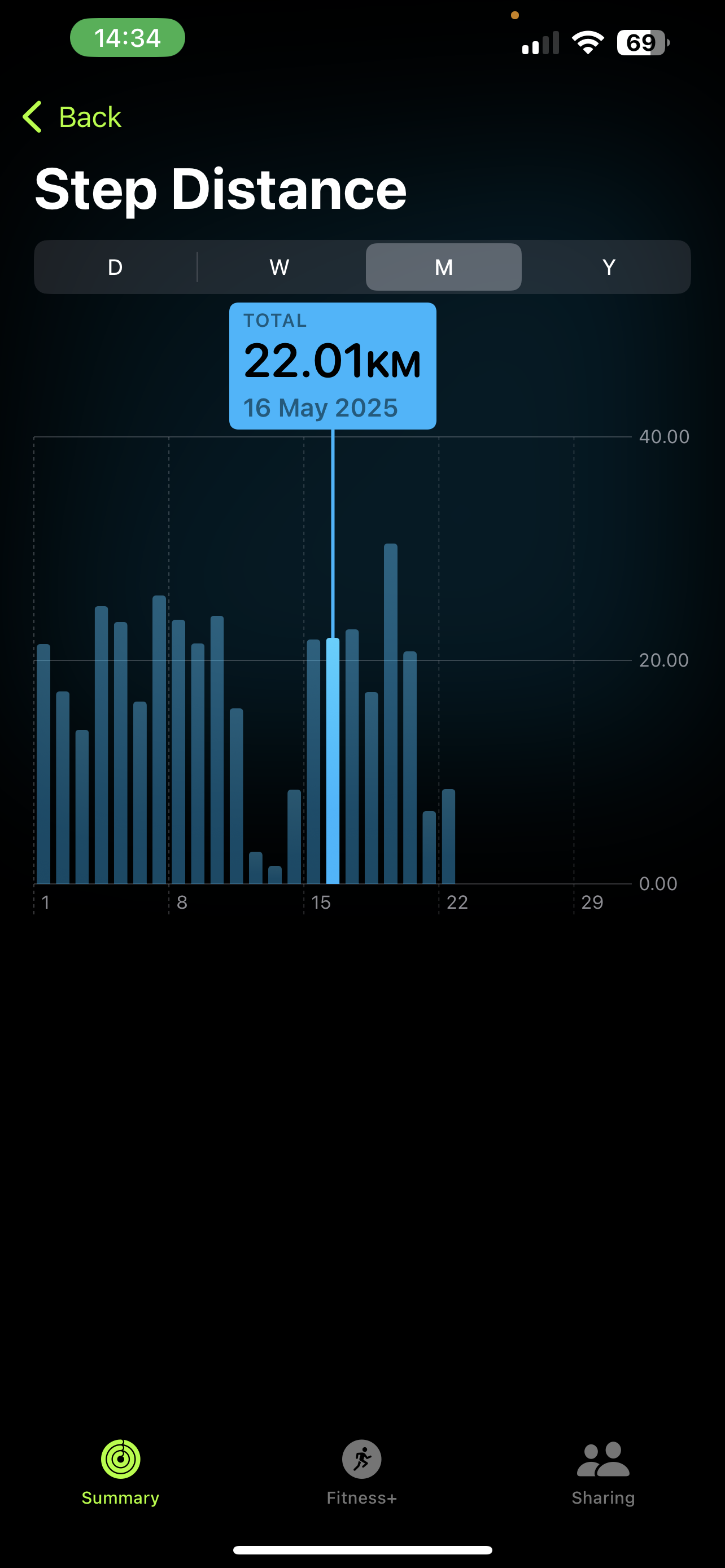
Task: Open the Summary tab
Action: 120,1472
